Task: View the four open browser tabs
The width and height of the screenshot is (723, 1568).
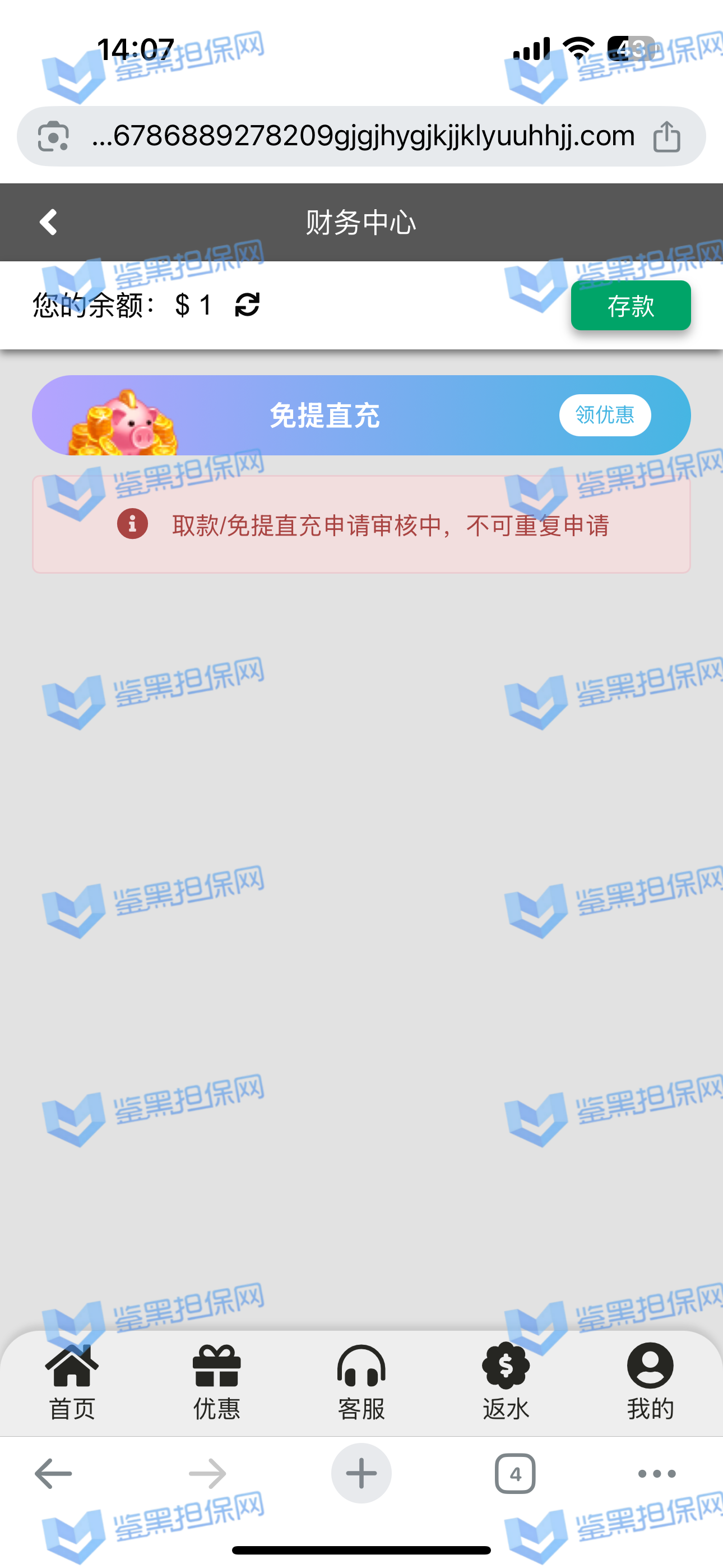Action: [x=515, y=1473]
